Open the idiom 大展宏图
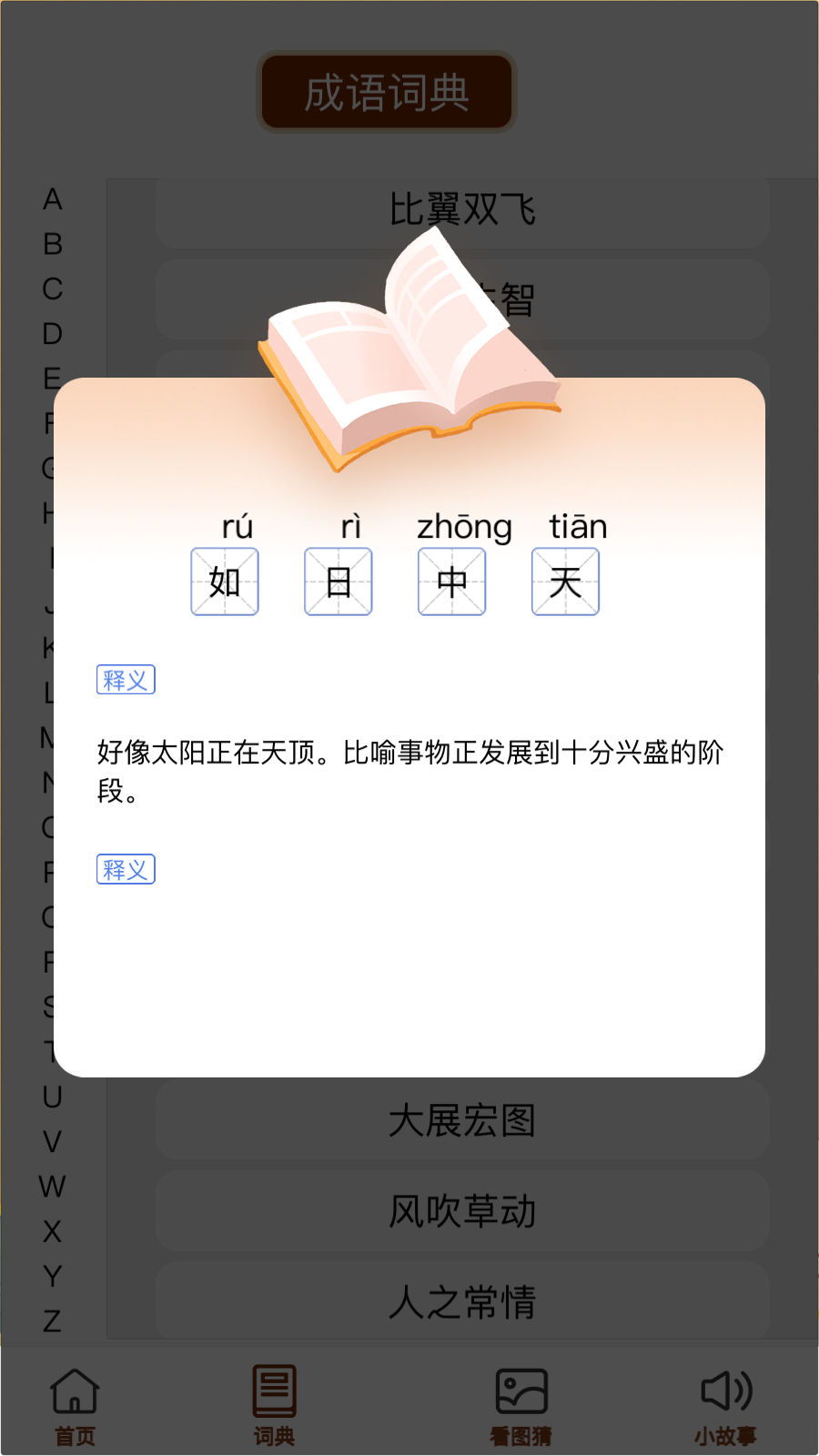 [462, 1120]
